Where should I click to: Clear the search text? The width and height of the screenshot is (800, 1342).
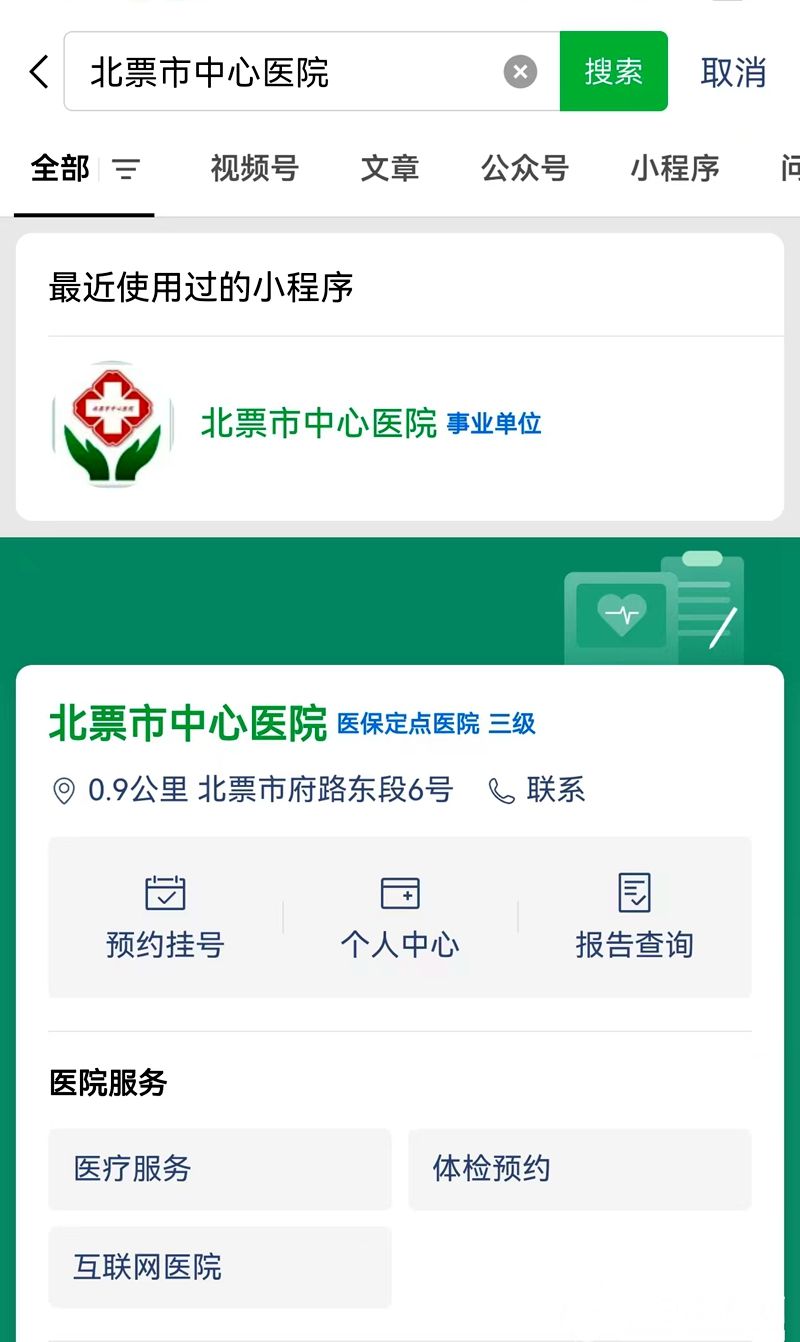520,72
